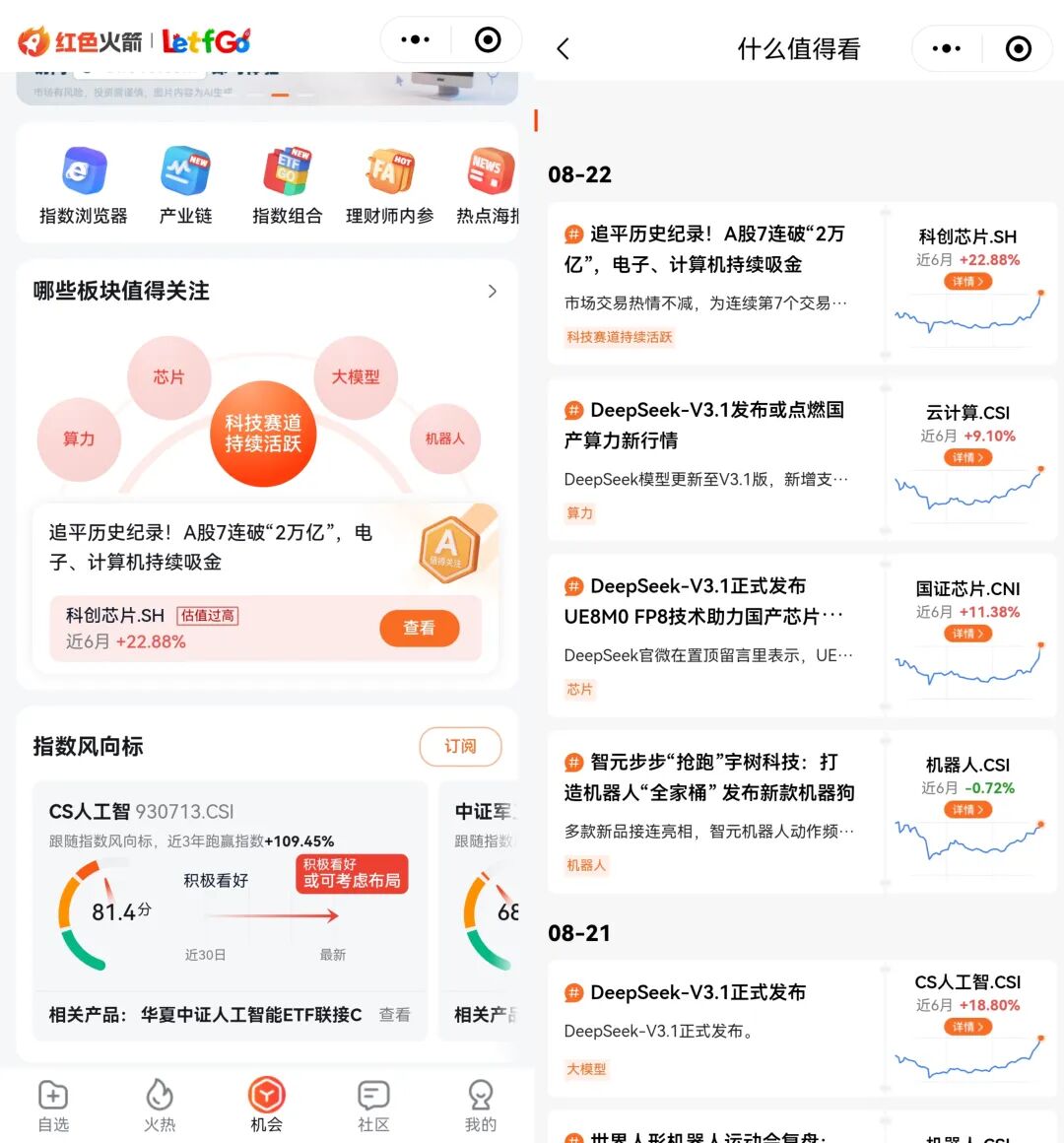Open the 指数组合 ETF tool
The image size is (1064, 1143).
point(286,183)
